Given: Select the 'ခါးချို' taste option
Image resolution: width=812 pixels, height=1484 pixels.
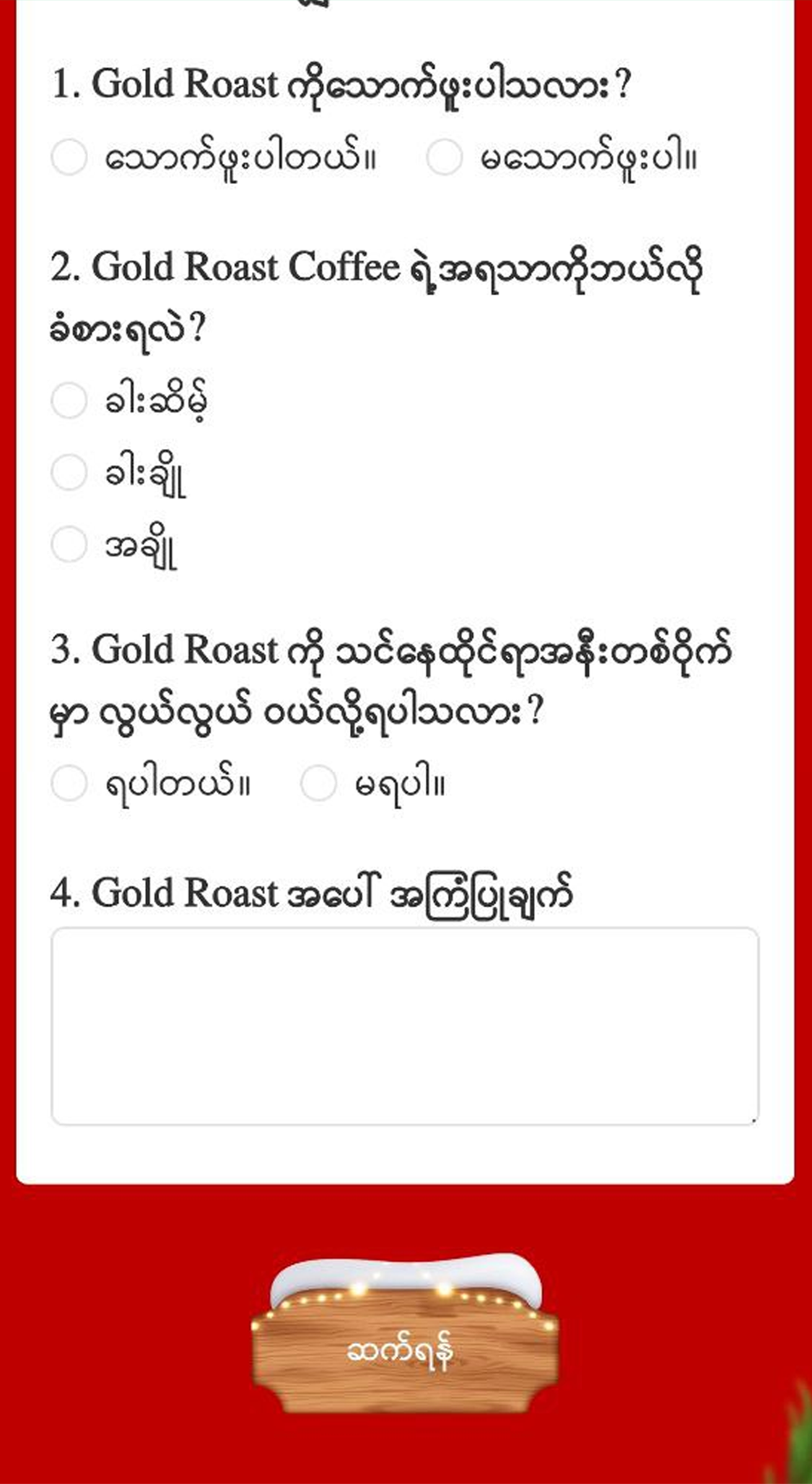Looking at the screenshot, I should (69, 472).
